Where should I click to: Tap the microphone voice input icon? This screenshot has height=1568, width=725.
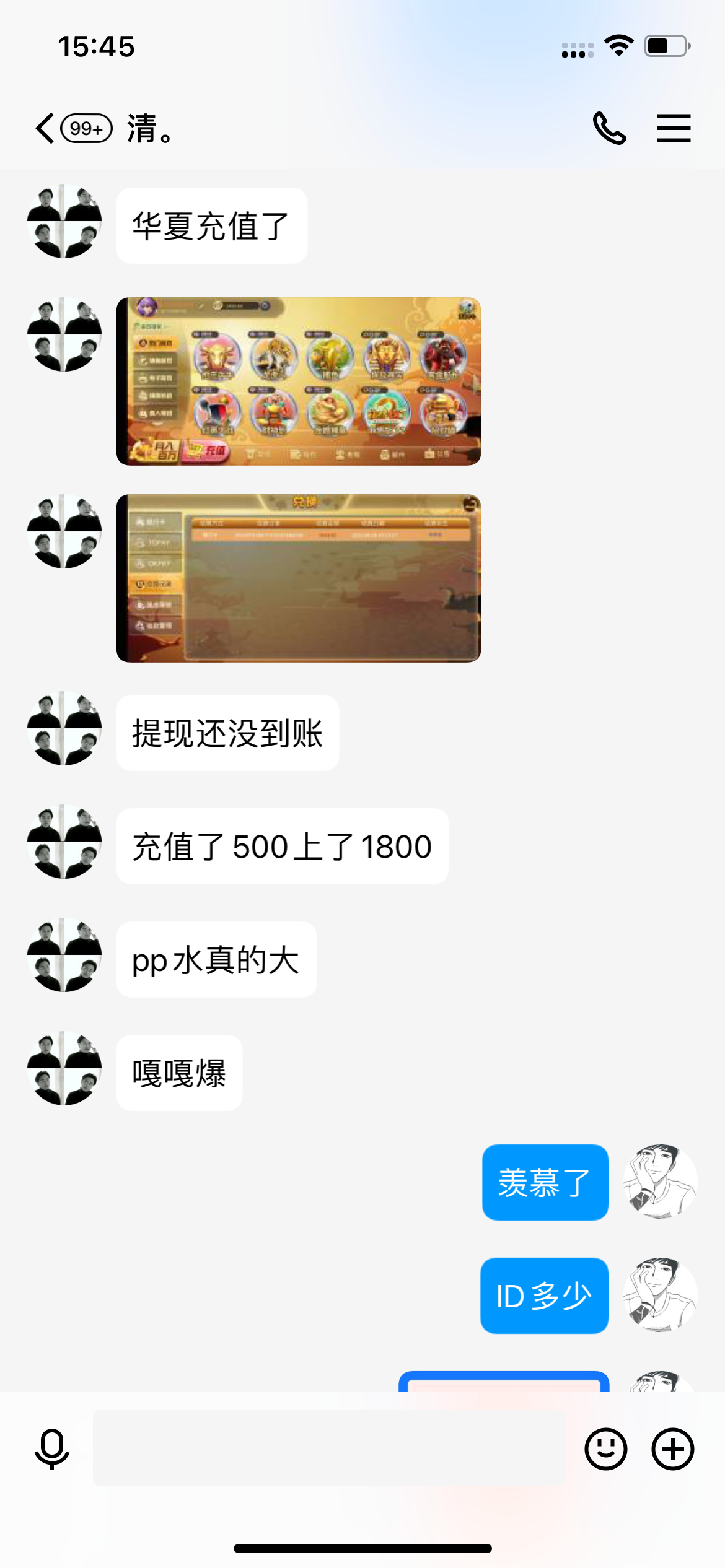coord(52,1448)
